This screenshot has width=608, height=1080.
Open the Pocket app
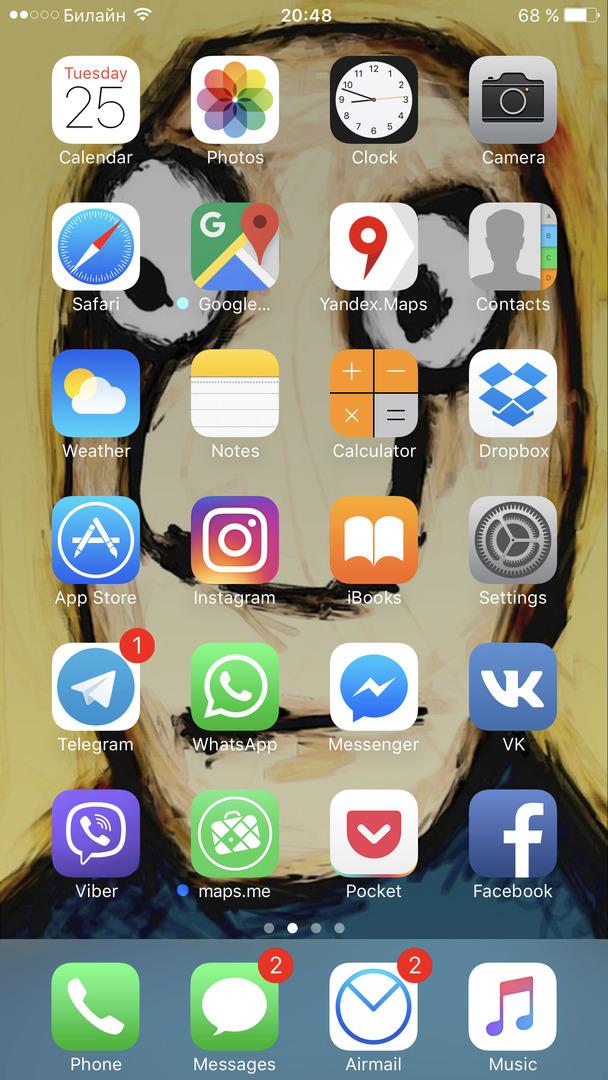pos(374,834)
